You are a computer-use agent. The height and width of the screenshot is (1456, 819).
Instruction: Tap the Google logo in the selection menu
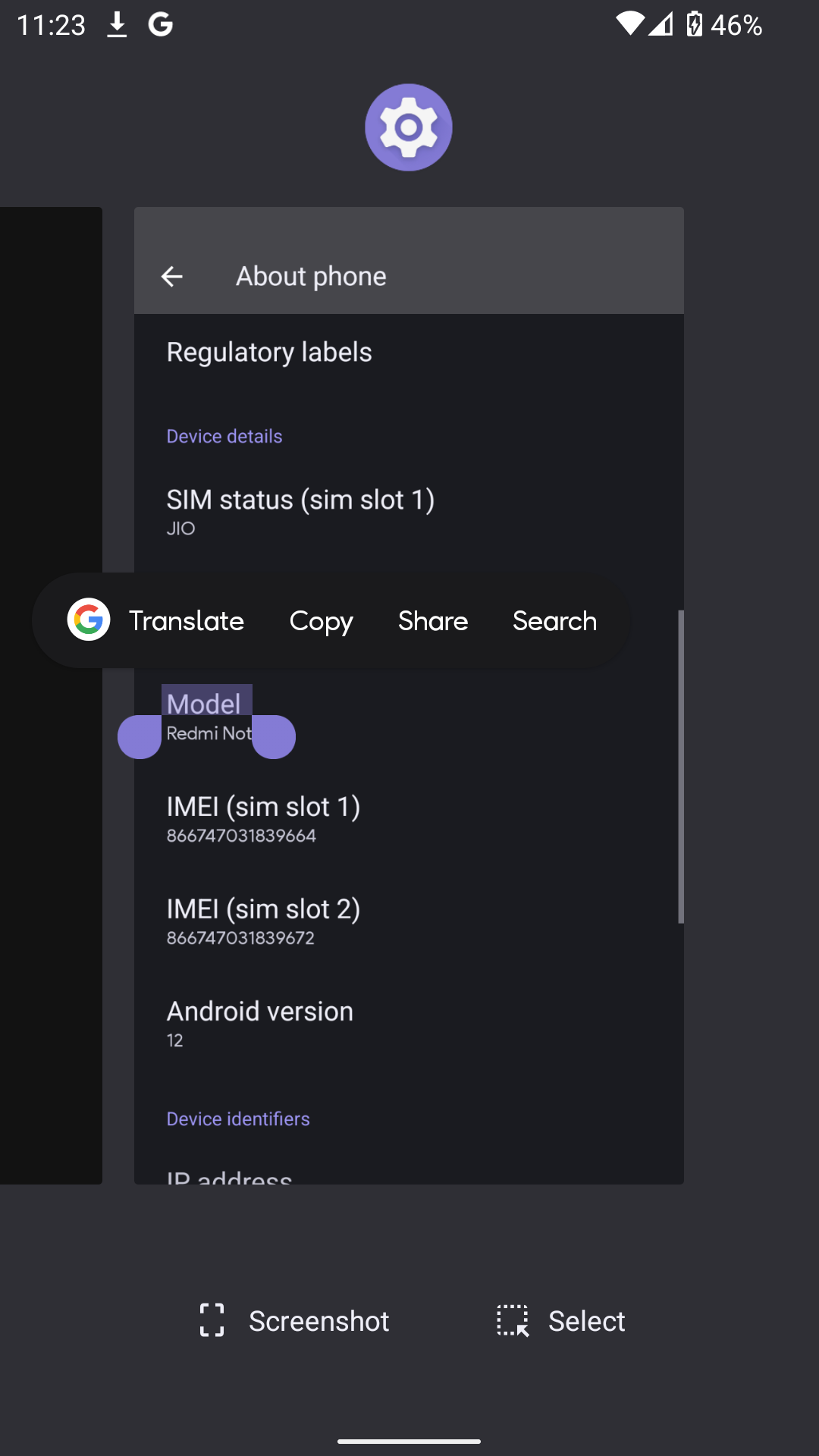click(x=89, y=620)
